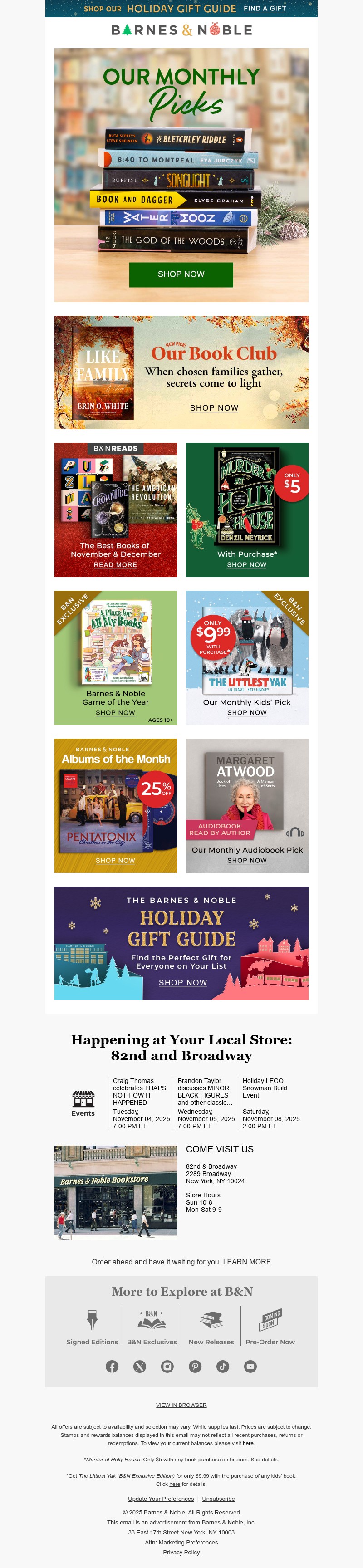The height and width of the screenshot is (1568, 363).
Task: Tap Shop Now under Our Monthly Picks
Action: 181,274
